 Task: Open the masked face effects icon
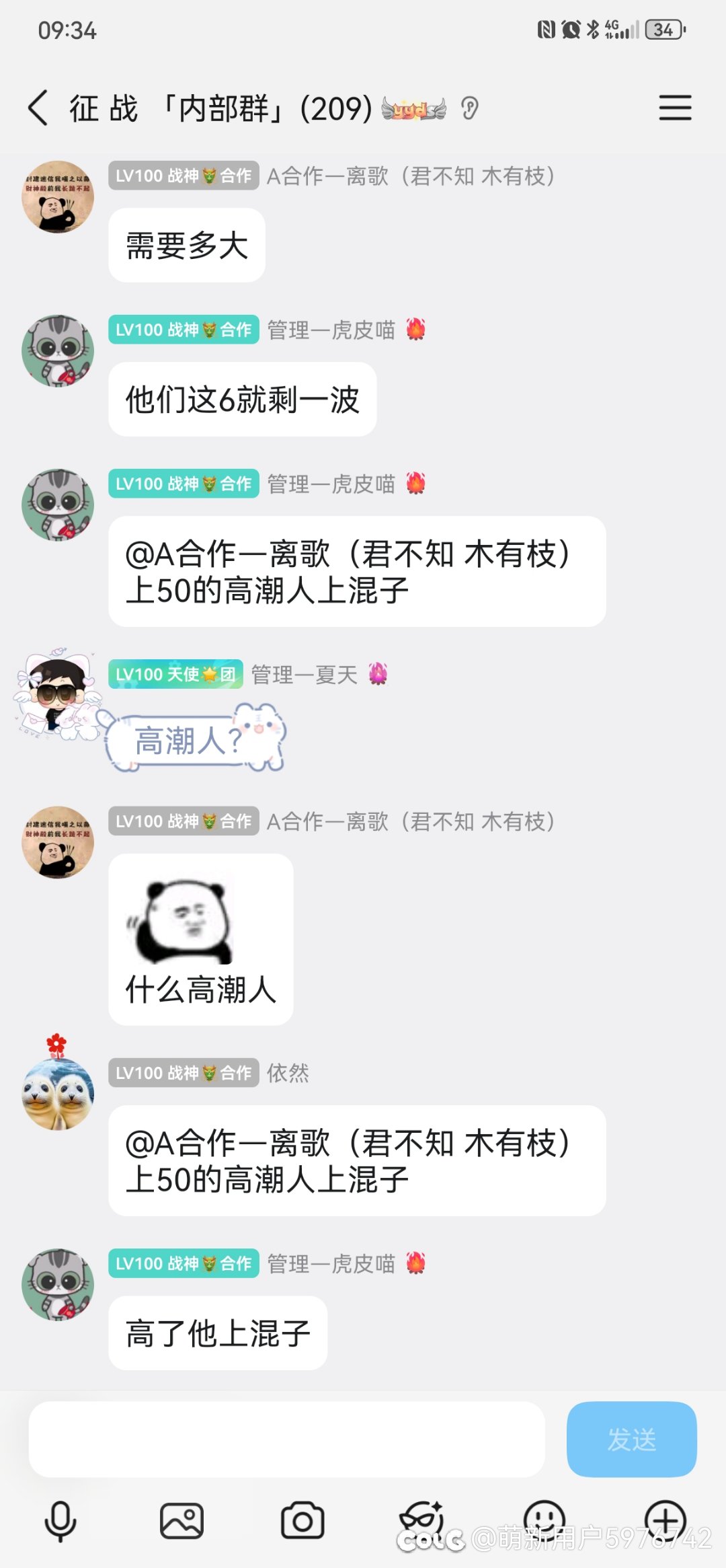pos(422,1519)
